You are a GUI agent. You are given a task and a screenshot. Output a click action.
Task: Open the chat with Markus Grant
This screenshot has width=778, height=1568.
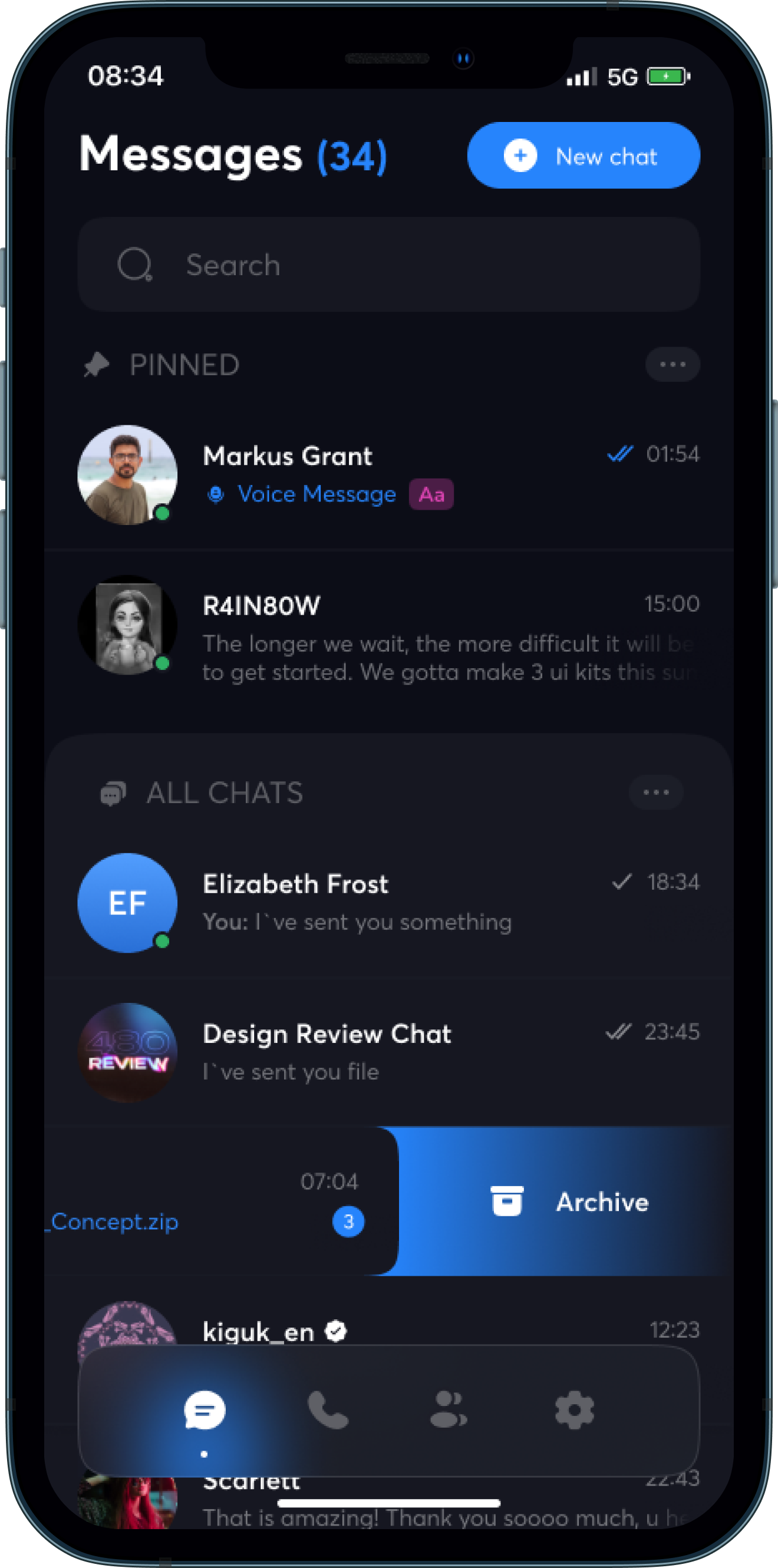[x=388, y=475]
